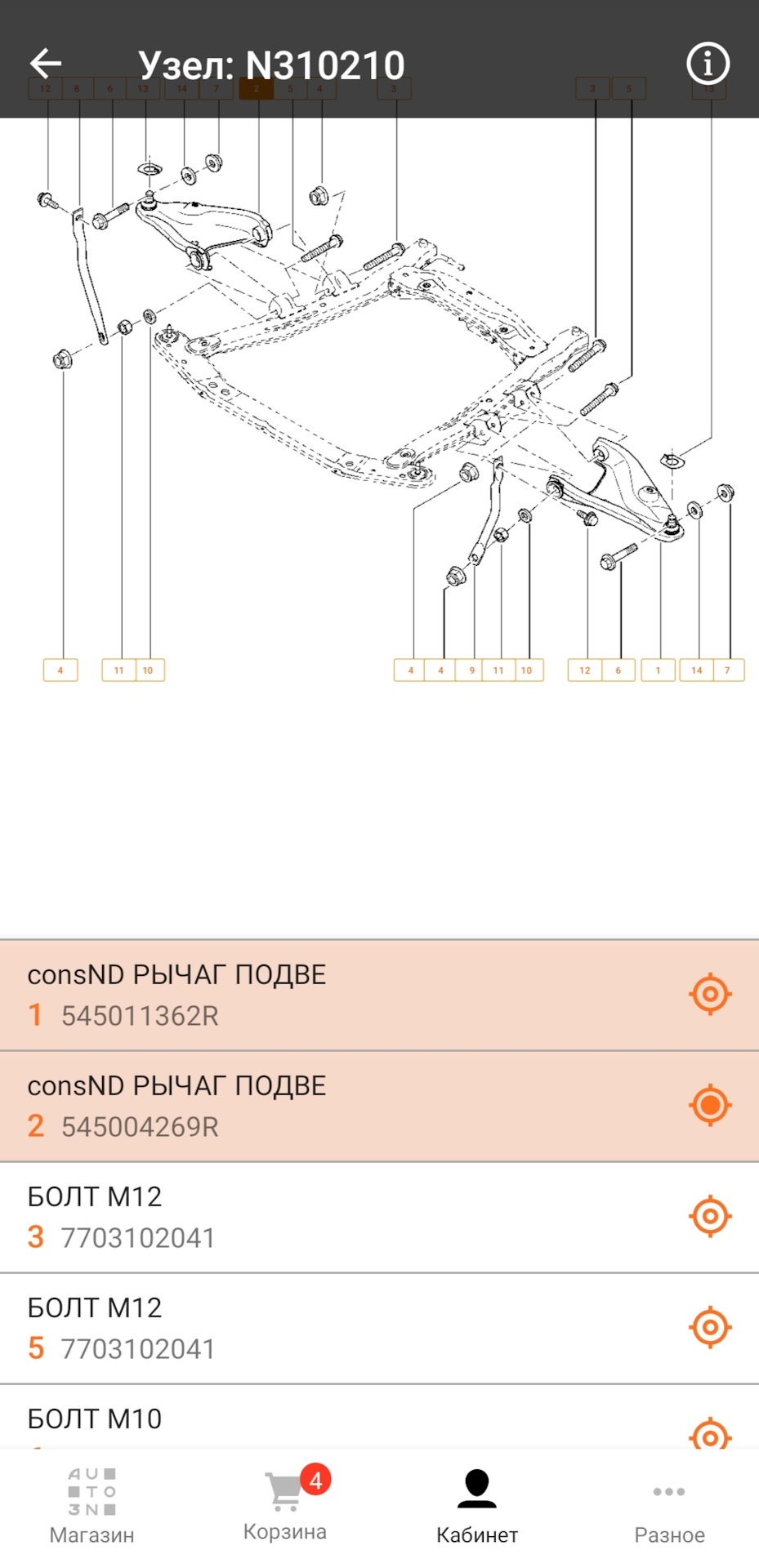Tap the Магазин store logo icon
759x1568 pixels.
tap(92, 1490)
